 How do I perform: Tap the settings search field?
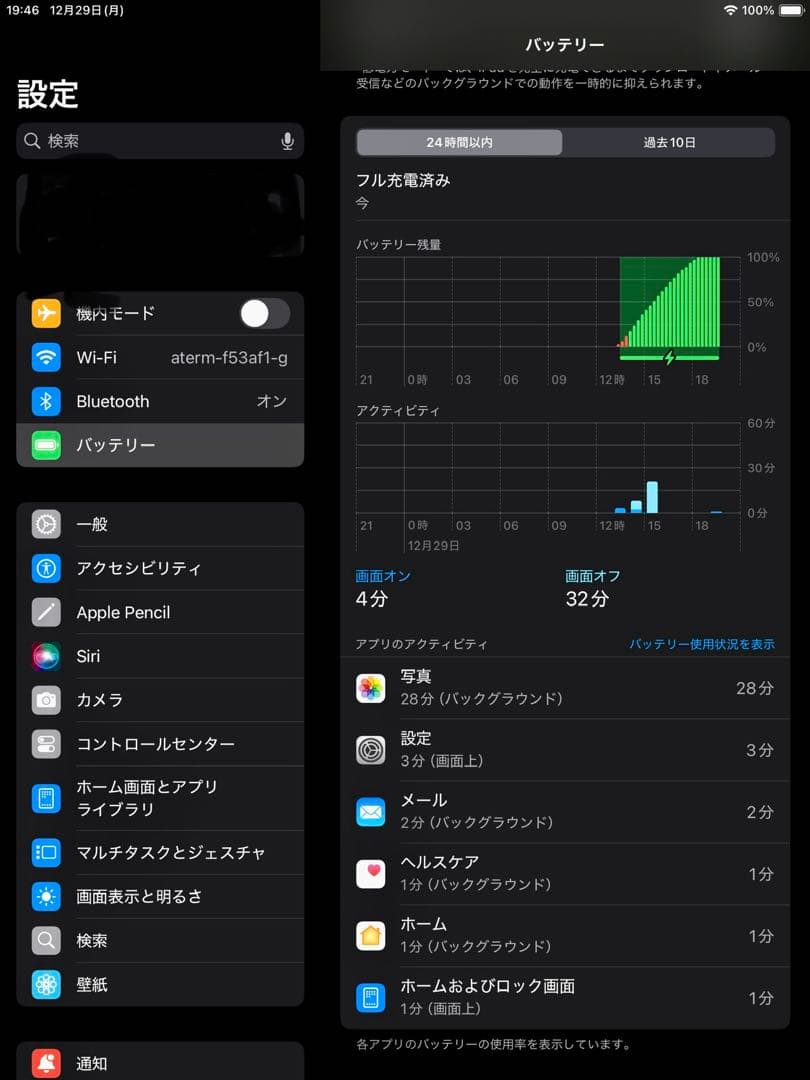pos(150,141)
